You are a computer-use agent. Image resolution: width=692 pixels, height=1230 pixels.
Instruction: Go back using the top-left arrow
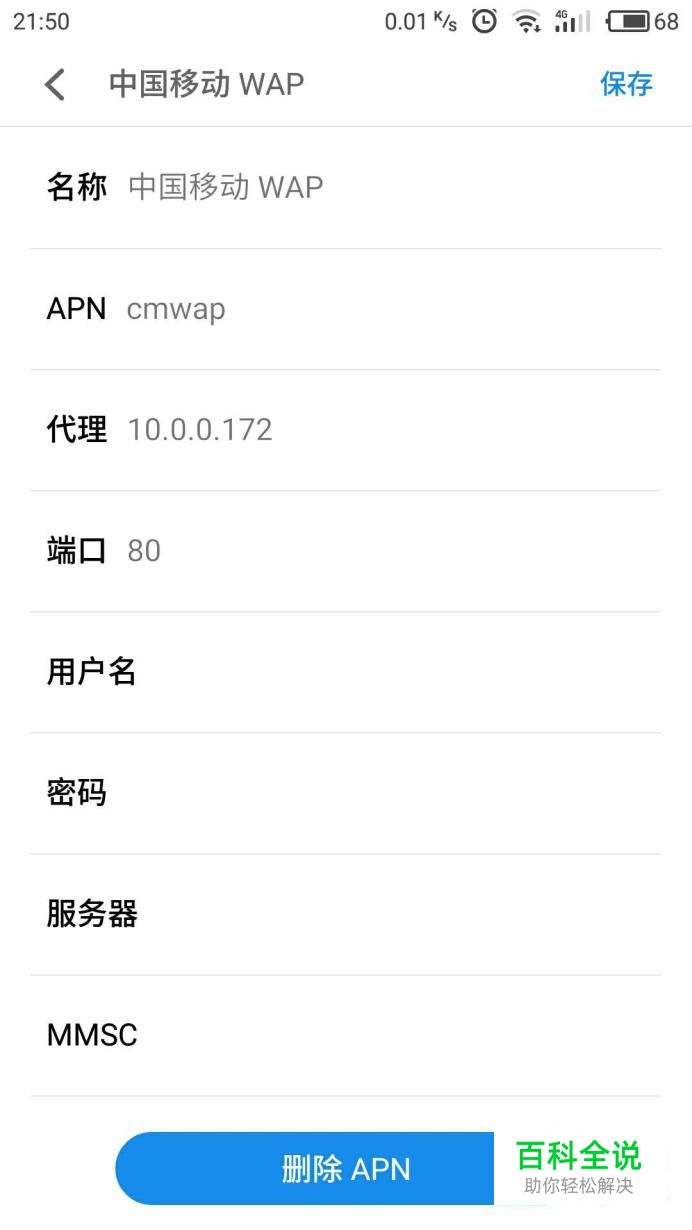click(55, 84)
